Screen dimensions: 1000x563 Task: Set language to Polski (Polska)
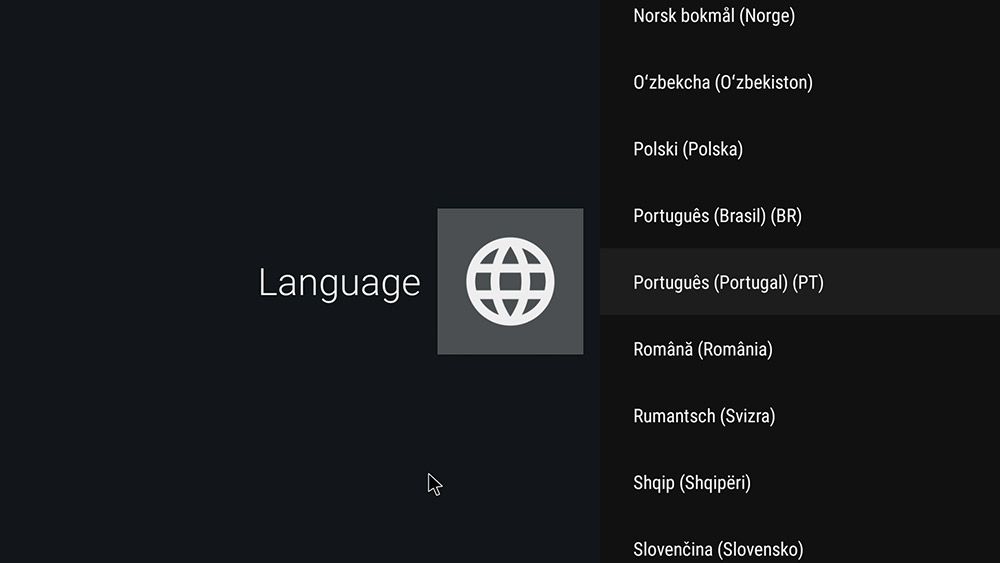tap(688, 149)
